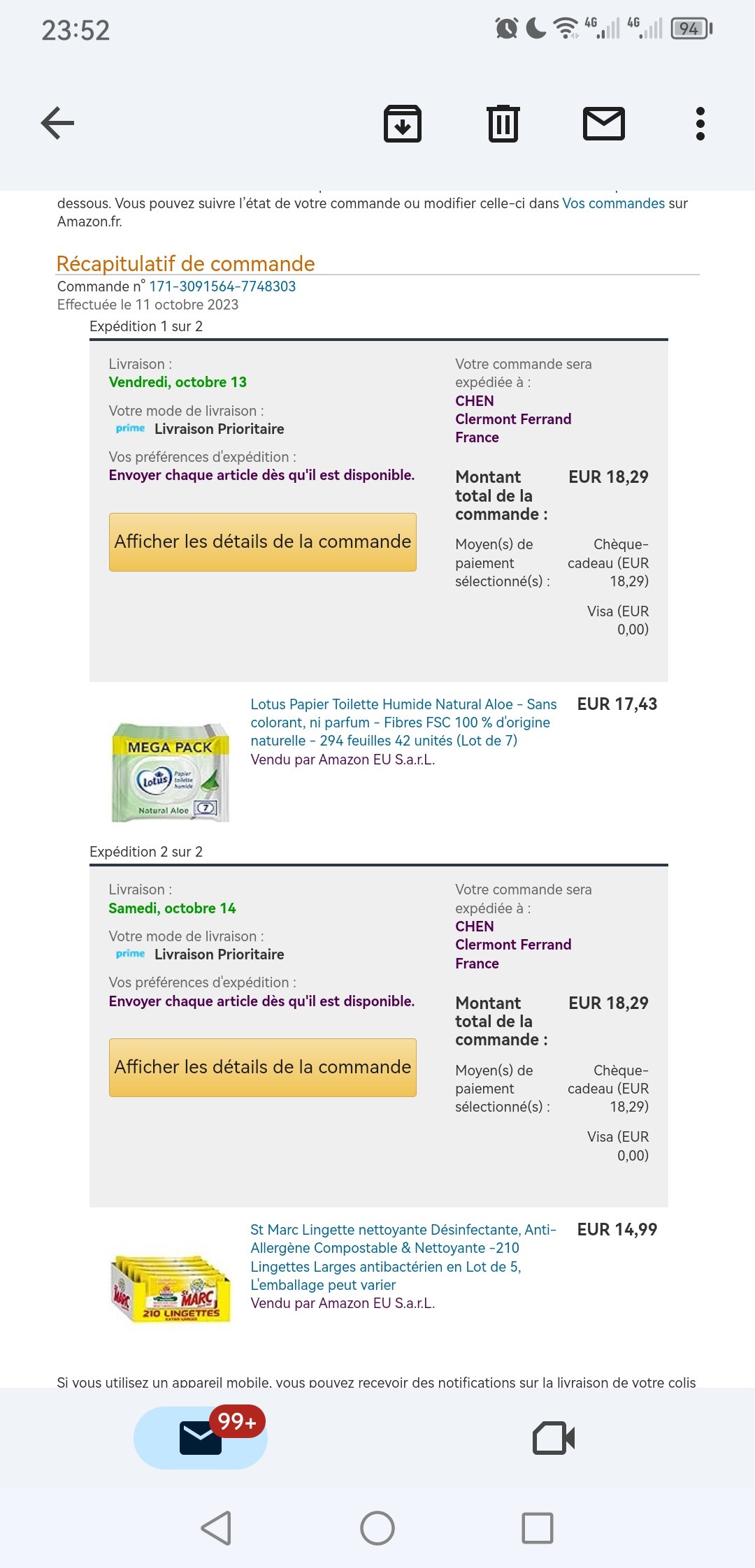Show order details for Expédition 2 sur 2

click(262, 1068)
